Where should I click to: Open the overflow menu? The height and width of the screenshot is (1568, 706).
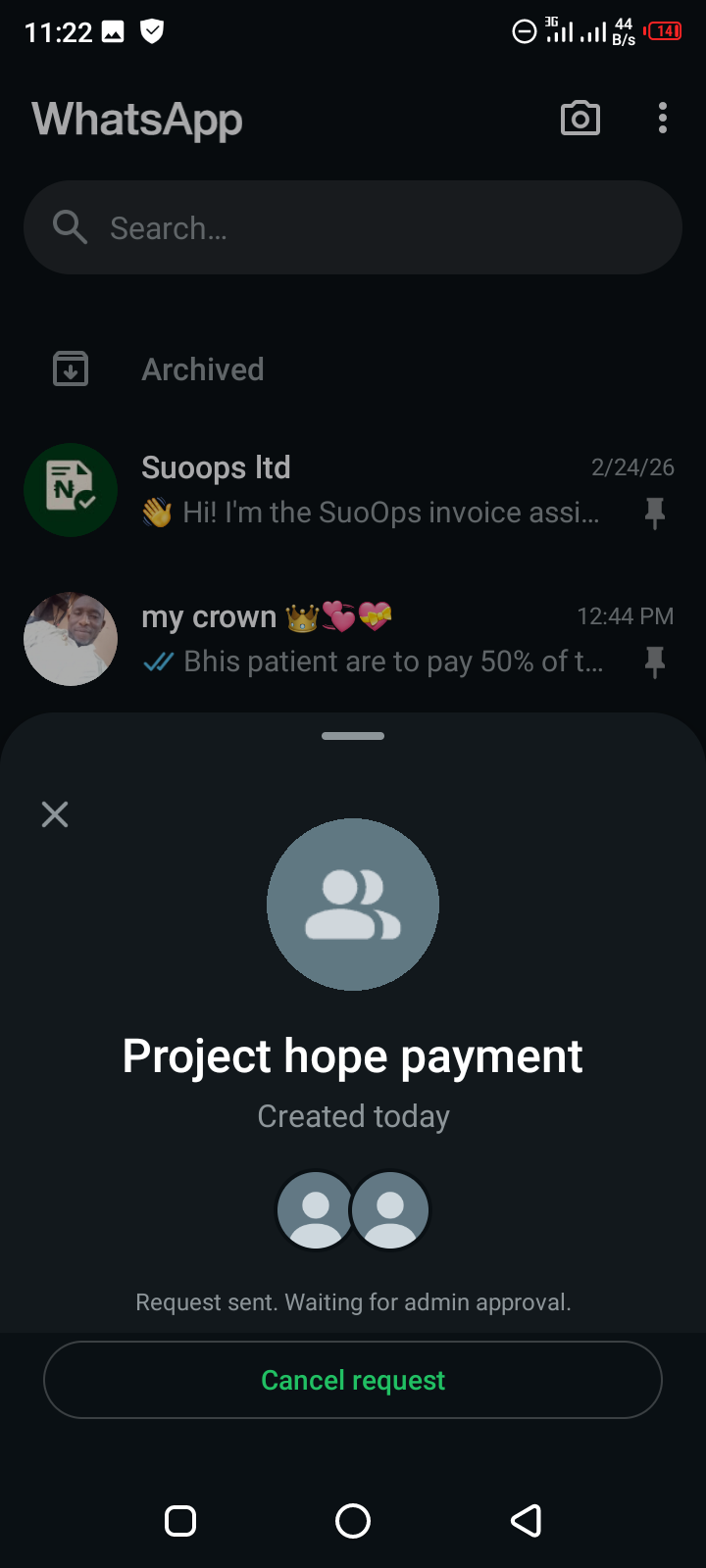coord(663,119)
